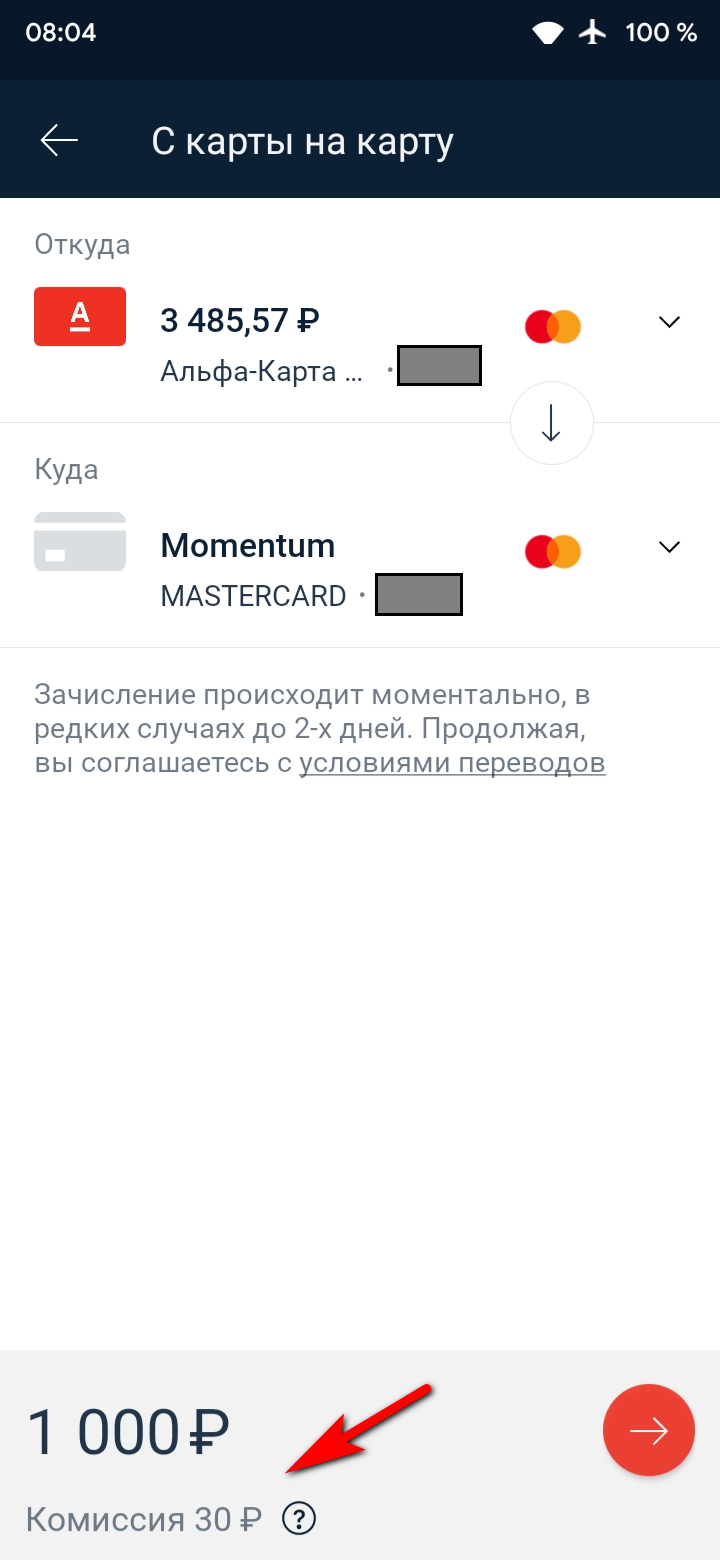Screen dimensions: 720x1560
Task: Confirm transfer with the red arrow button
Action: coord(648,1430)
